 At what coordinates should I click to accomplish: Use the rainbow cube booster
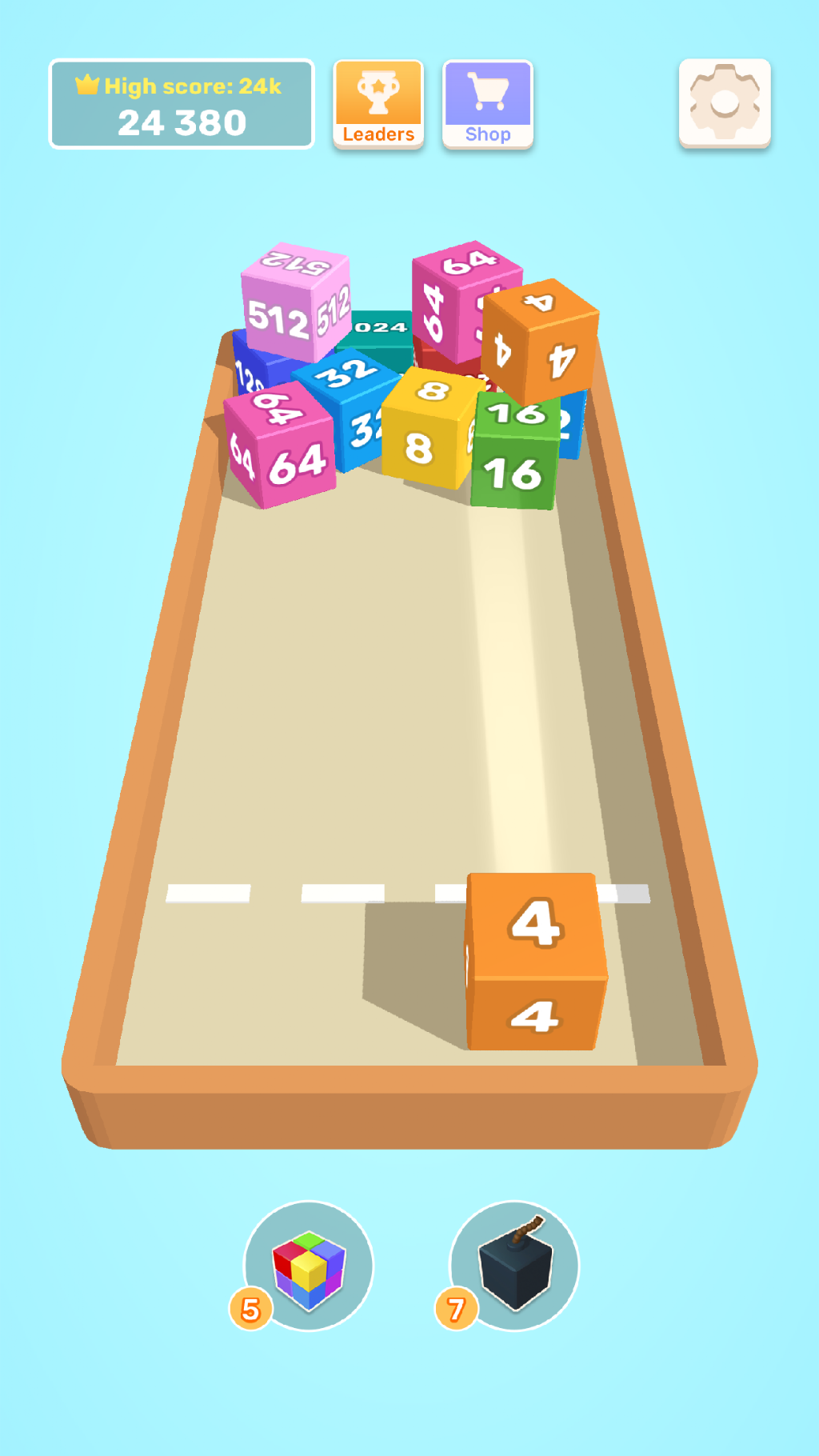point(309,1266)
